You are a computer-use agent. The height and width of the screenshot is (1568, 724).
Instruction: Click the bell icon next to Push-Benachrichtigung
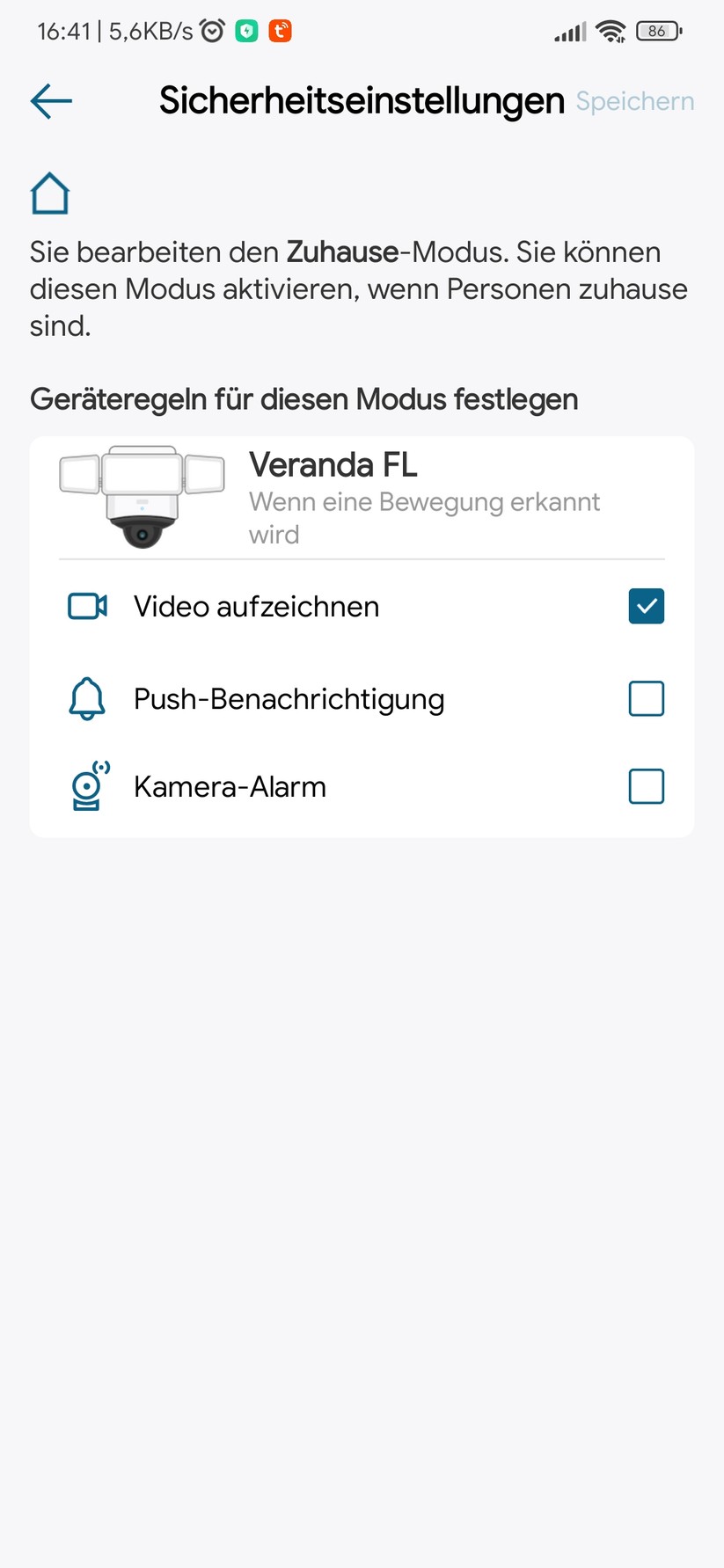pos(86,698)
